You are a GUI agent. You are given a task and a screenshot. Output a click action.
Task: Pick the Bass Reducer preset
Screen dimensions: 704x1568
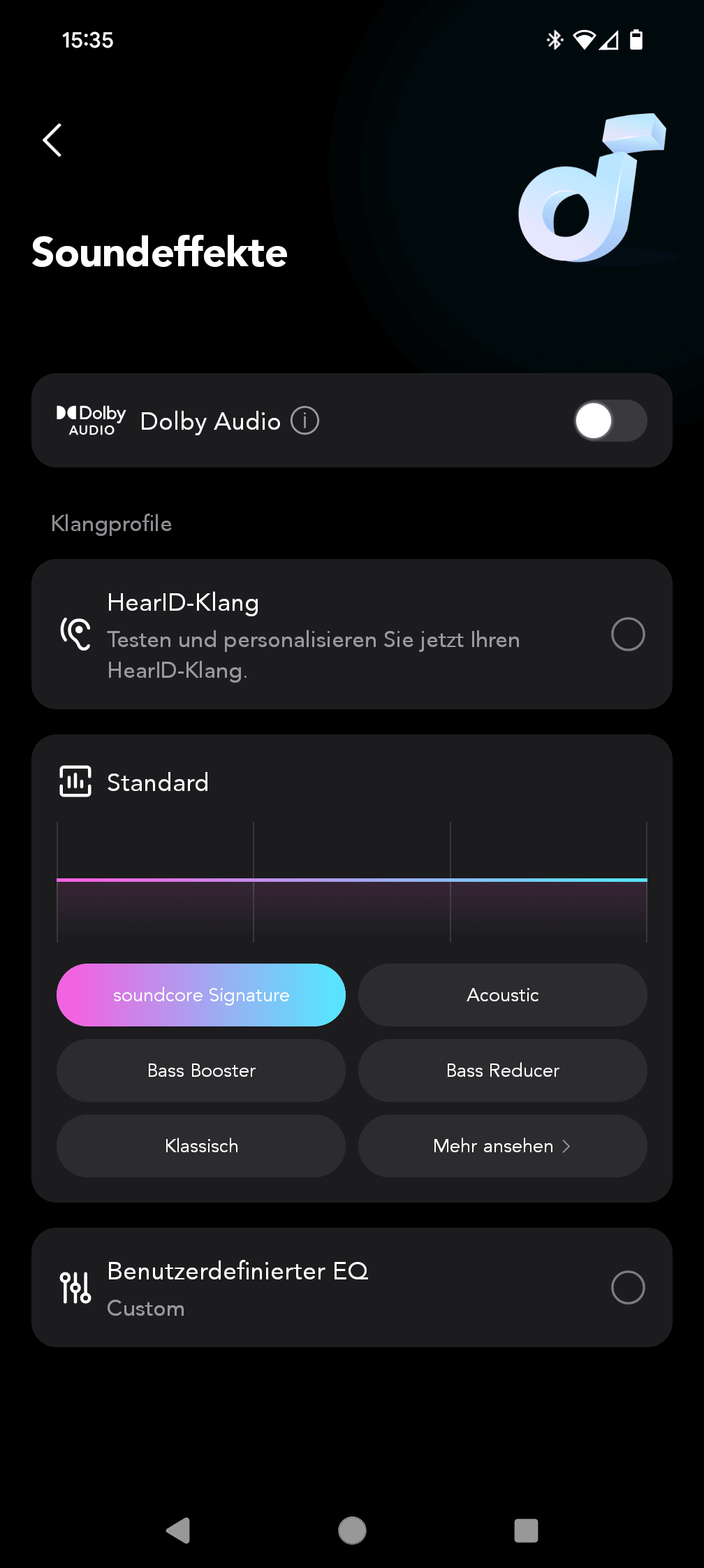click(x=503, y=1070)
